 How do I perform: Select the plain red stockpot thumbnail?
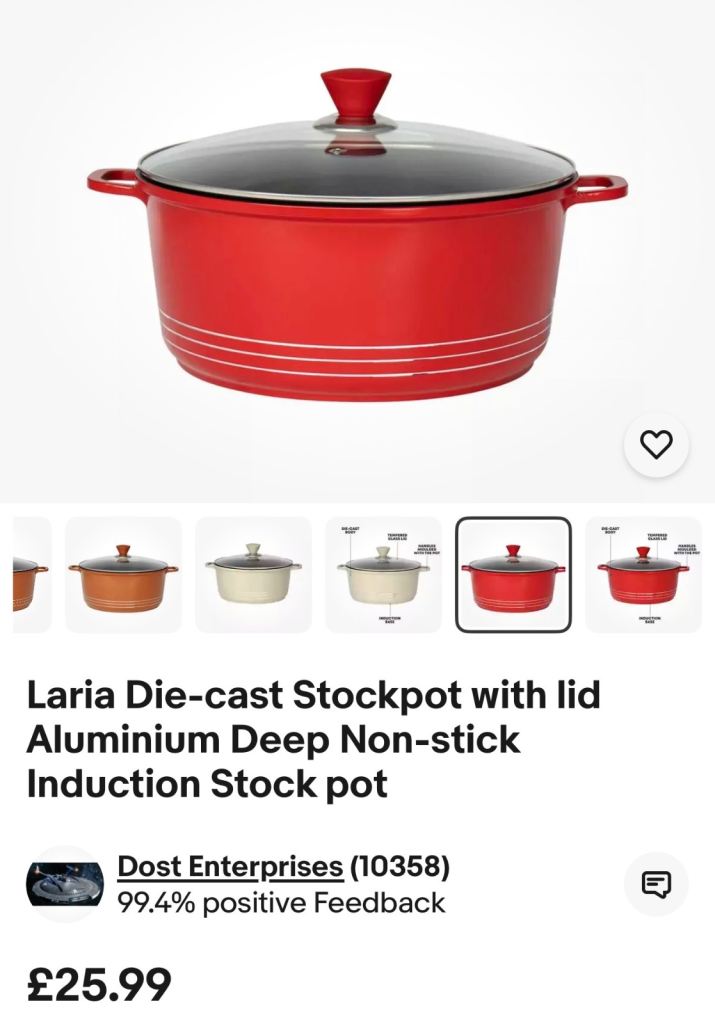click(513, 575)
